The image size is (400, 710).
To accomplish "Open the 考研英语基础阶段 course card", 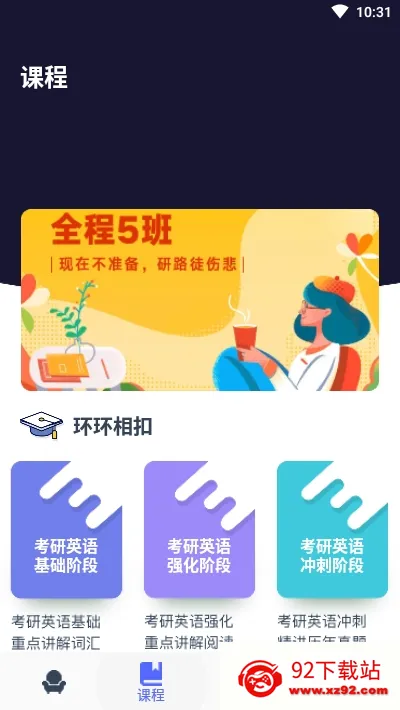I will click(x=66, y=530).
